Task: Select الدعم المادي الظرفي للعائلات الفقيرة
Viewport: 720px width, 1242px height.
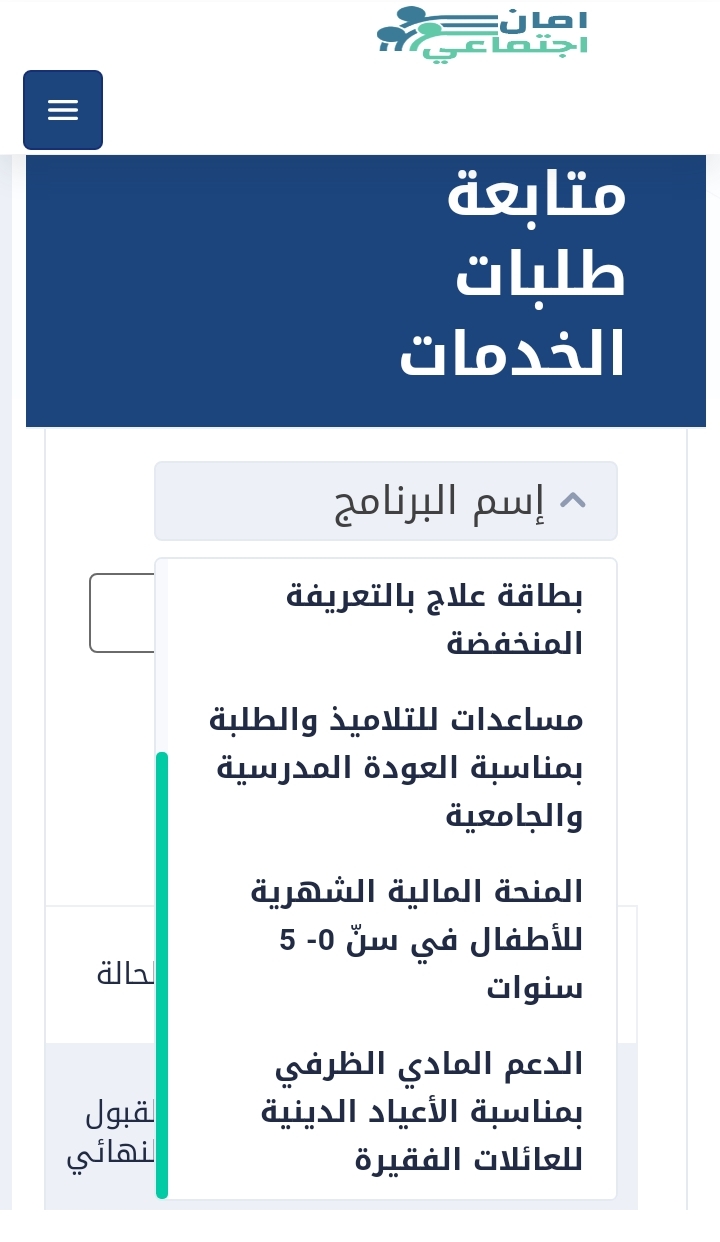Action: [x=386, y=1110]
